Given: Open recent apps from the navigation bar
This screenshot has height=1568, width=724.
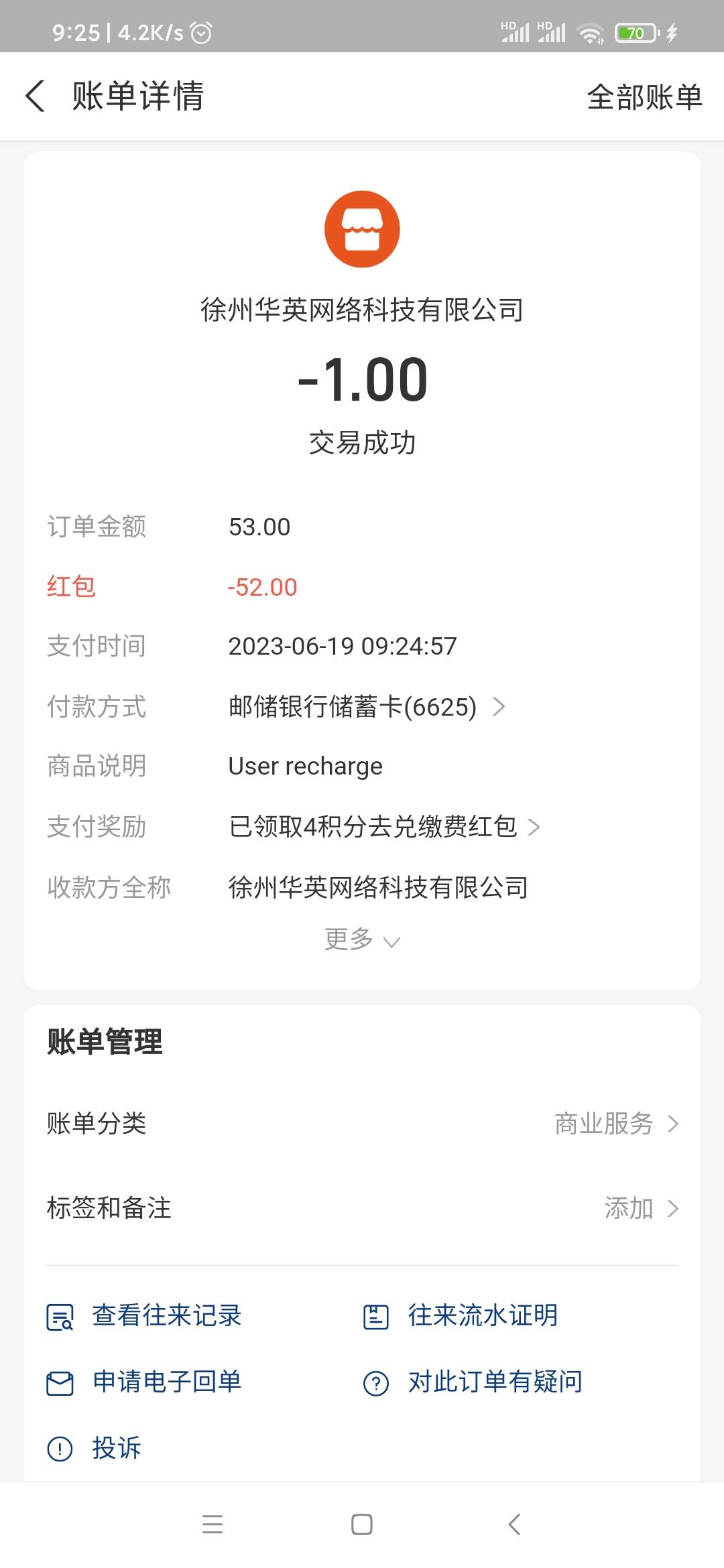Looking at the screenshot, I should [213, 1524].
